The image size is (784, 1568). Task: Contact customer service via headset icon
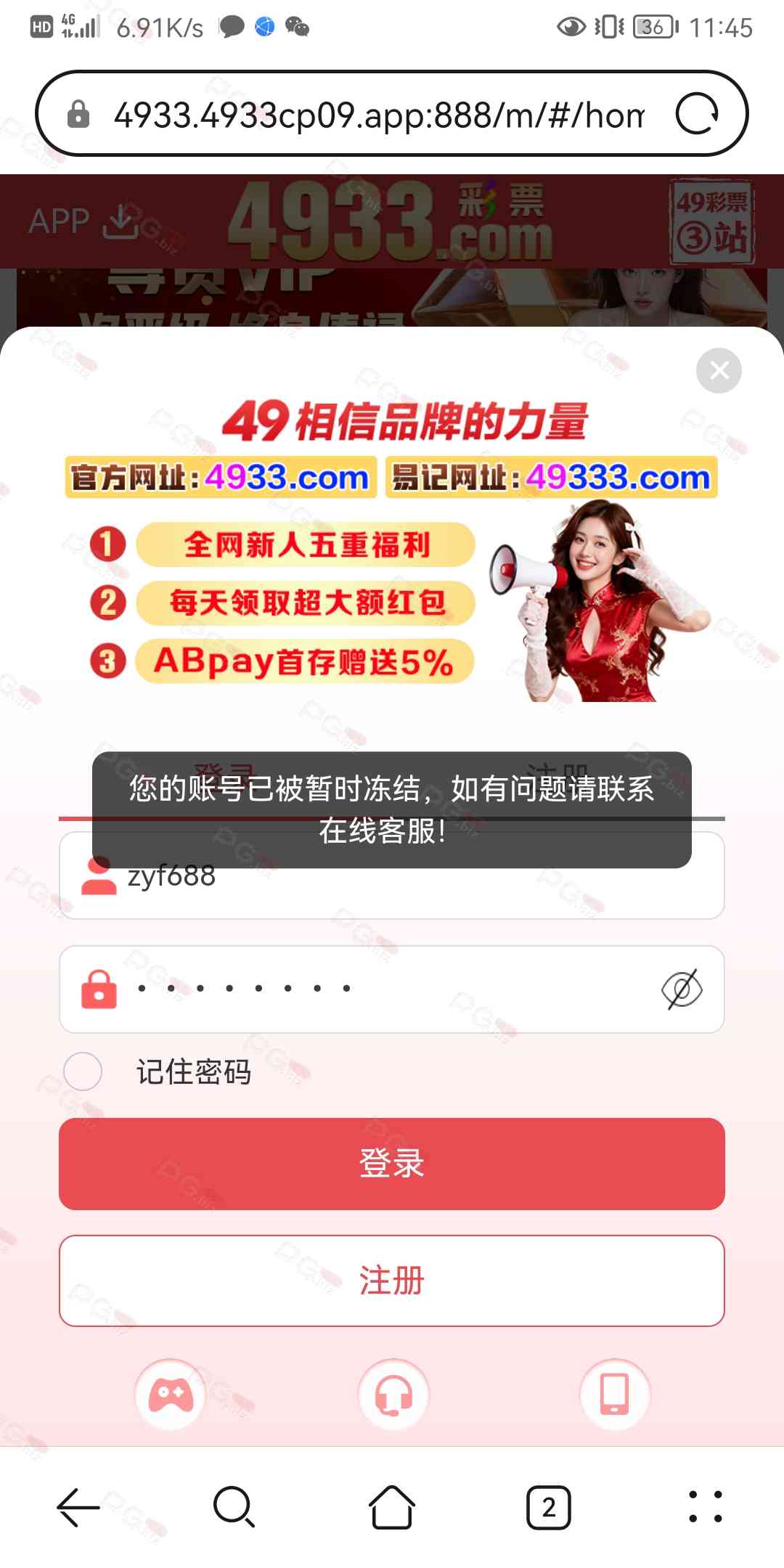[393, 1395]
